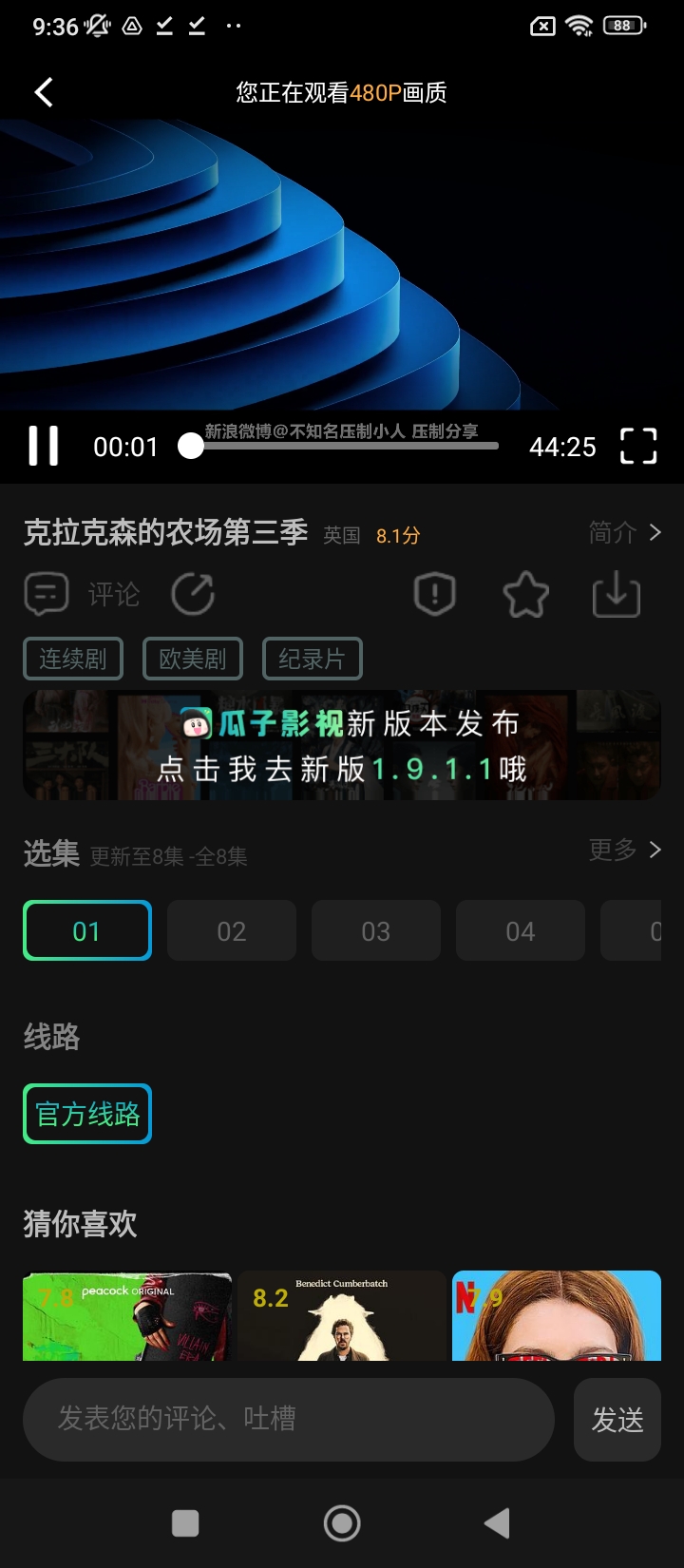Image resolution: width=684 pixels, height=1568 pixels.
Task: Select the 纪录片 tag
Action: (x=312, y=659)
